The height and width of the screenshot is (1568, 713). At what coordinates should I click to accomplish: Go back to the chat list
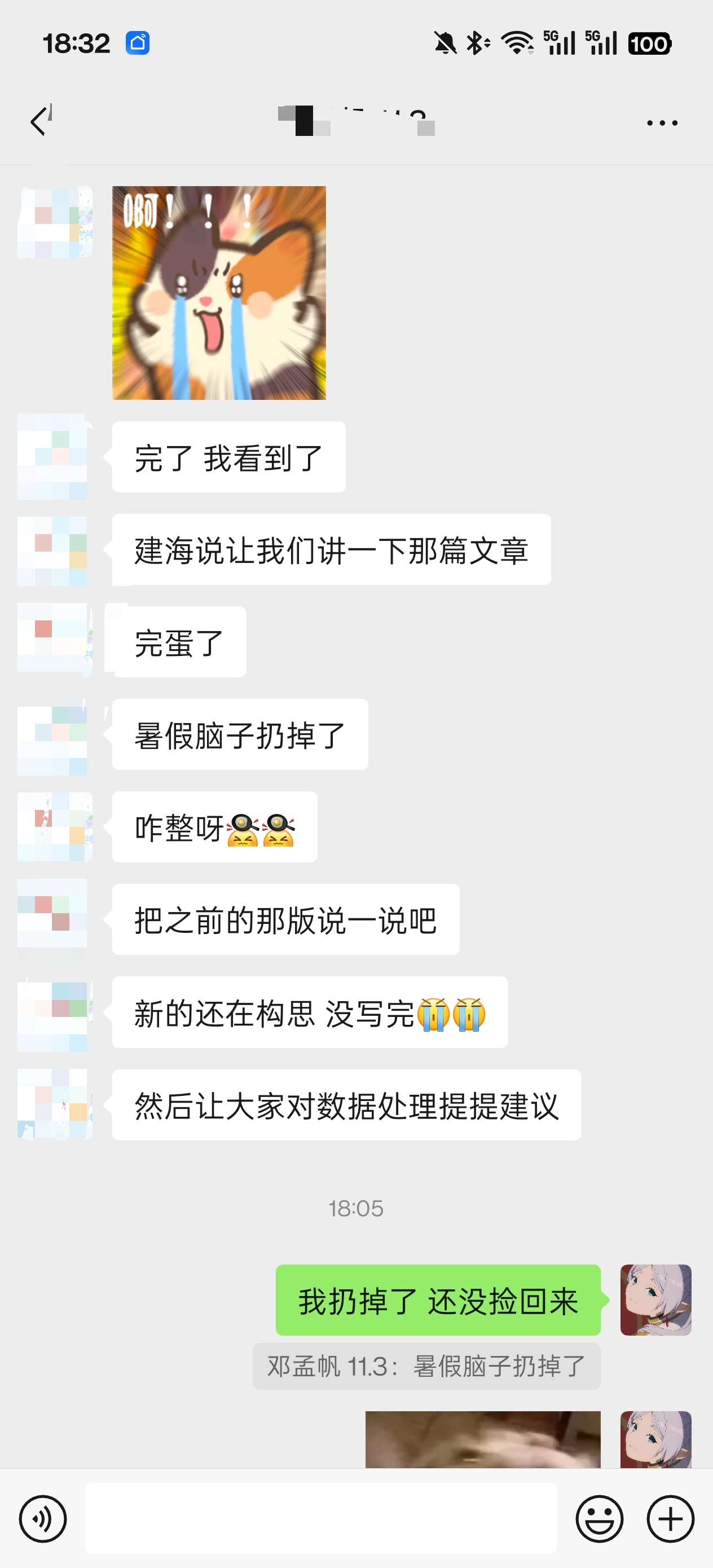[x=41, y=121]
